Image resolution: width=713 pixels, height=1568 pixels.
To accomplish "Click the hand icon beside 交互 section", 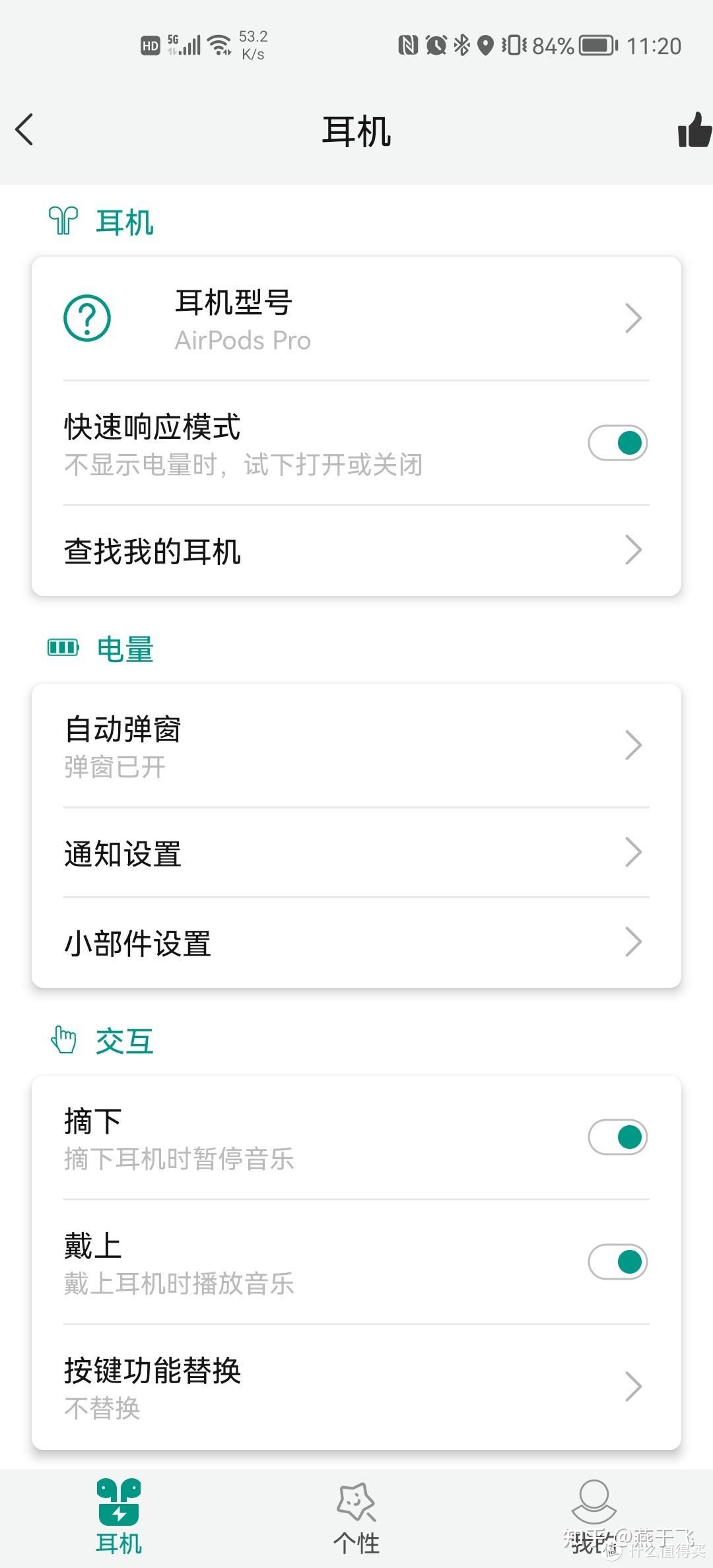I will (x=64, y=1039).
